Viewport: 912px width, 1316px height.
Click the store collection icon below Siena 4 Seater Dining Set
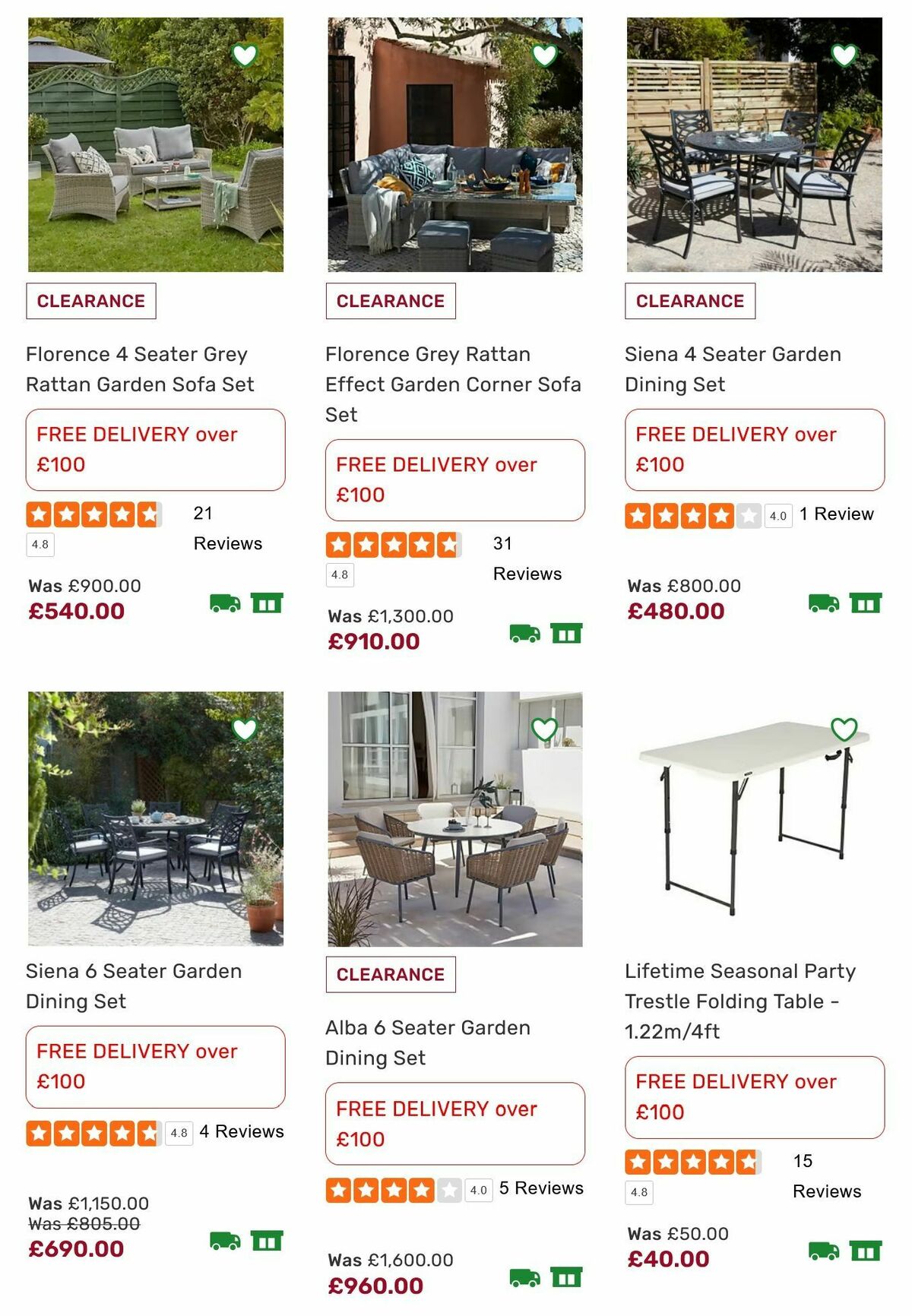click(866, 602)
